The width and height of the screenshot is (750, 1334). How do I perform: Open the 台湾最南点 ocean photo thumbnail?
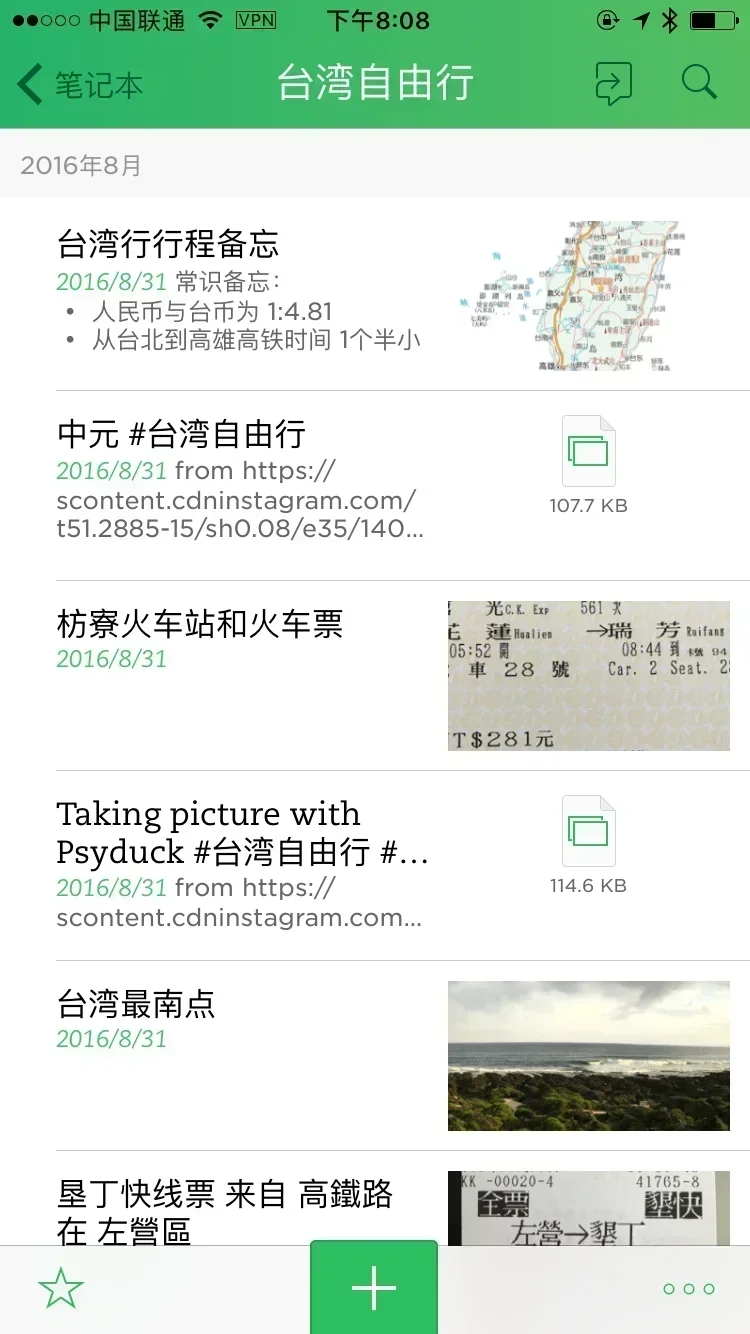[589, 1055]
